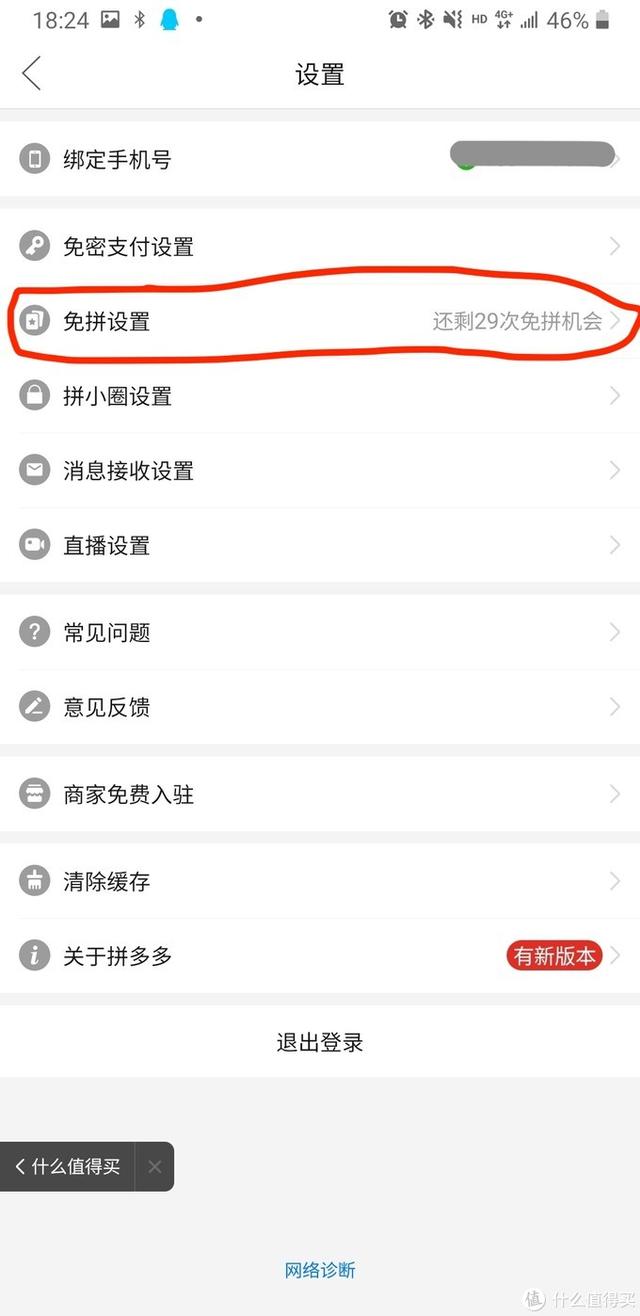Open 意见反馈
640x1316 pixels.
pos(320,707)
